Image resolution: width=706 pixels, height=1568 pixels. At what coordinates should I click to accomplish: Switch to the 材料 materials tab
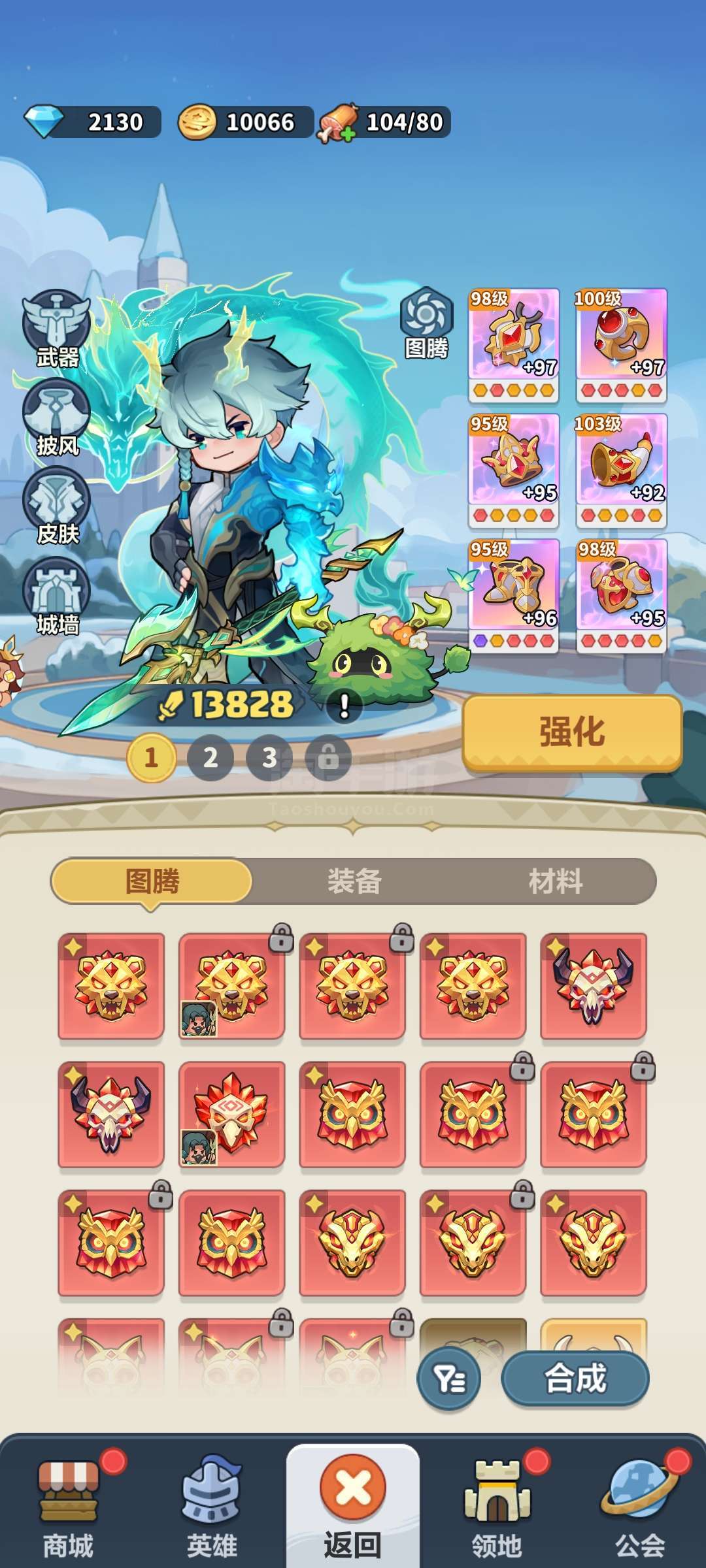point(556,881)
